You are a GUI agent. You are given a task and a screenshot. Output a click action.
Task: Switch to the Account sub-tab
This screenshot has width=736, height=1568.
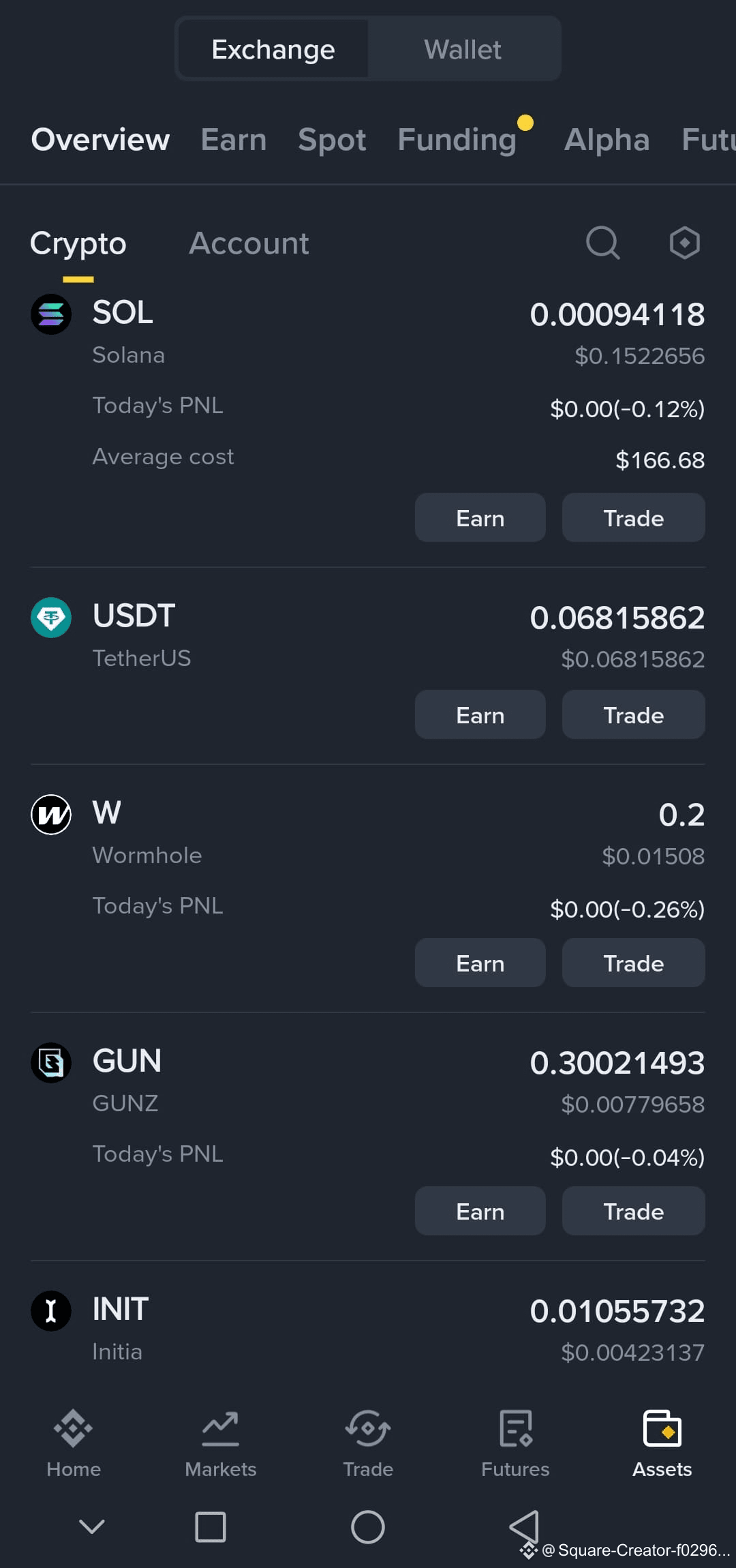[249, 243]
